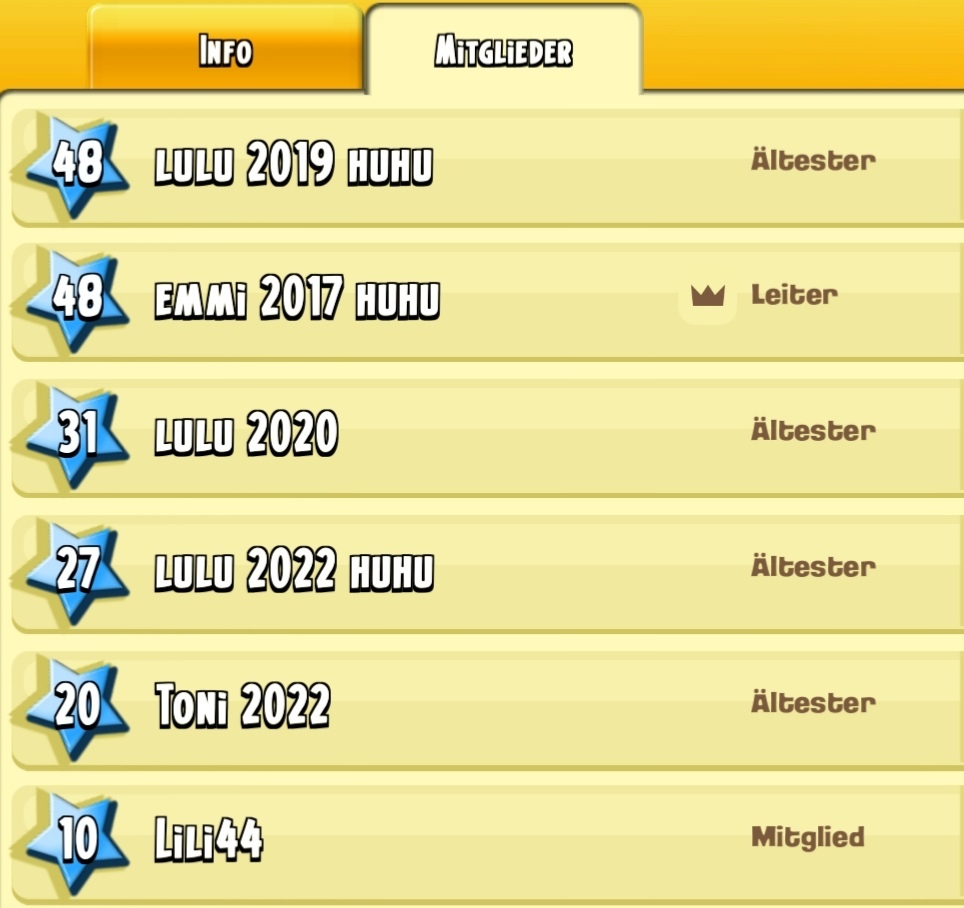Select the Mitglieder tab
This screenshot has height=908, width=964.
[503, 50]
